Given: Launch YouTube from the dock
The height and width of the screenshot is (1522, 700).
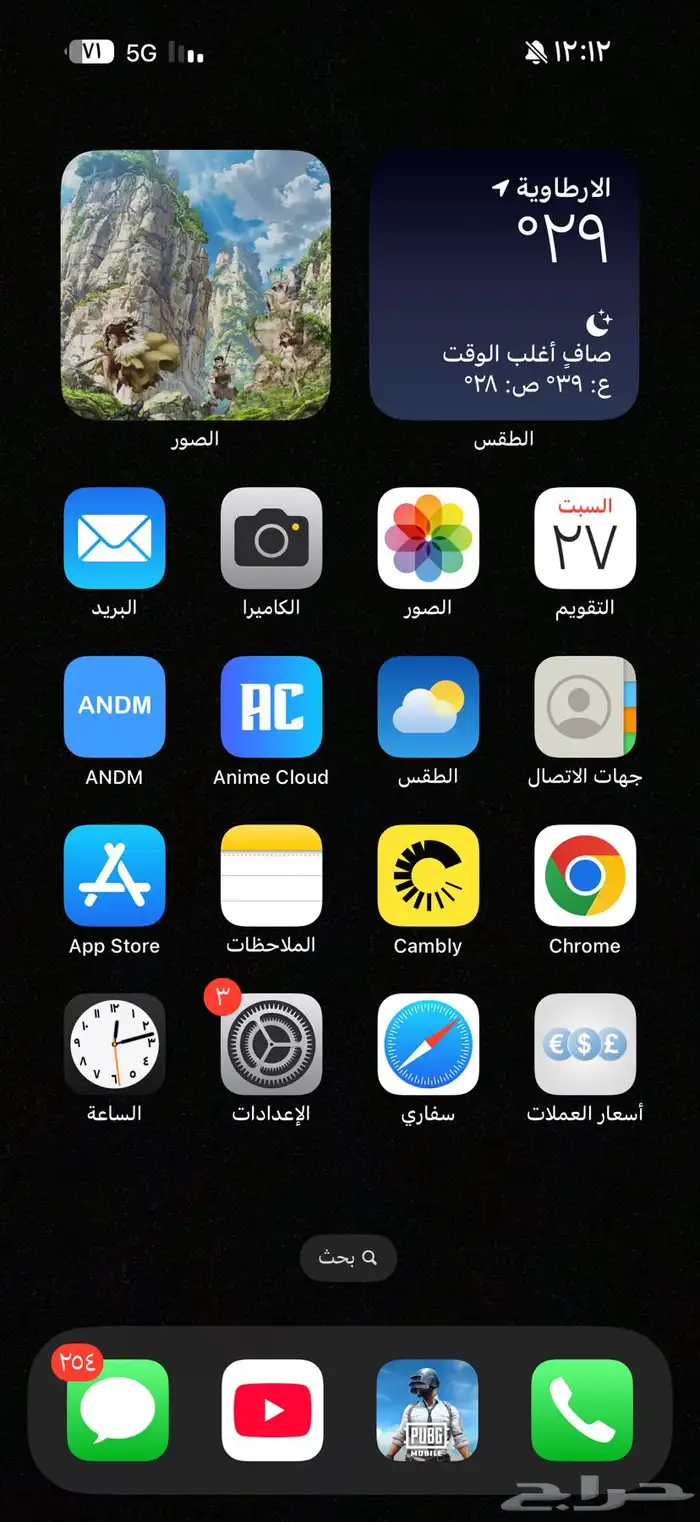Looking at the screenshot, I should [272, 1410].
